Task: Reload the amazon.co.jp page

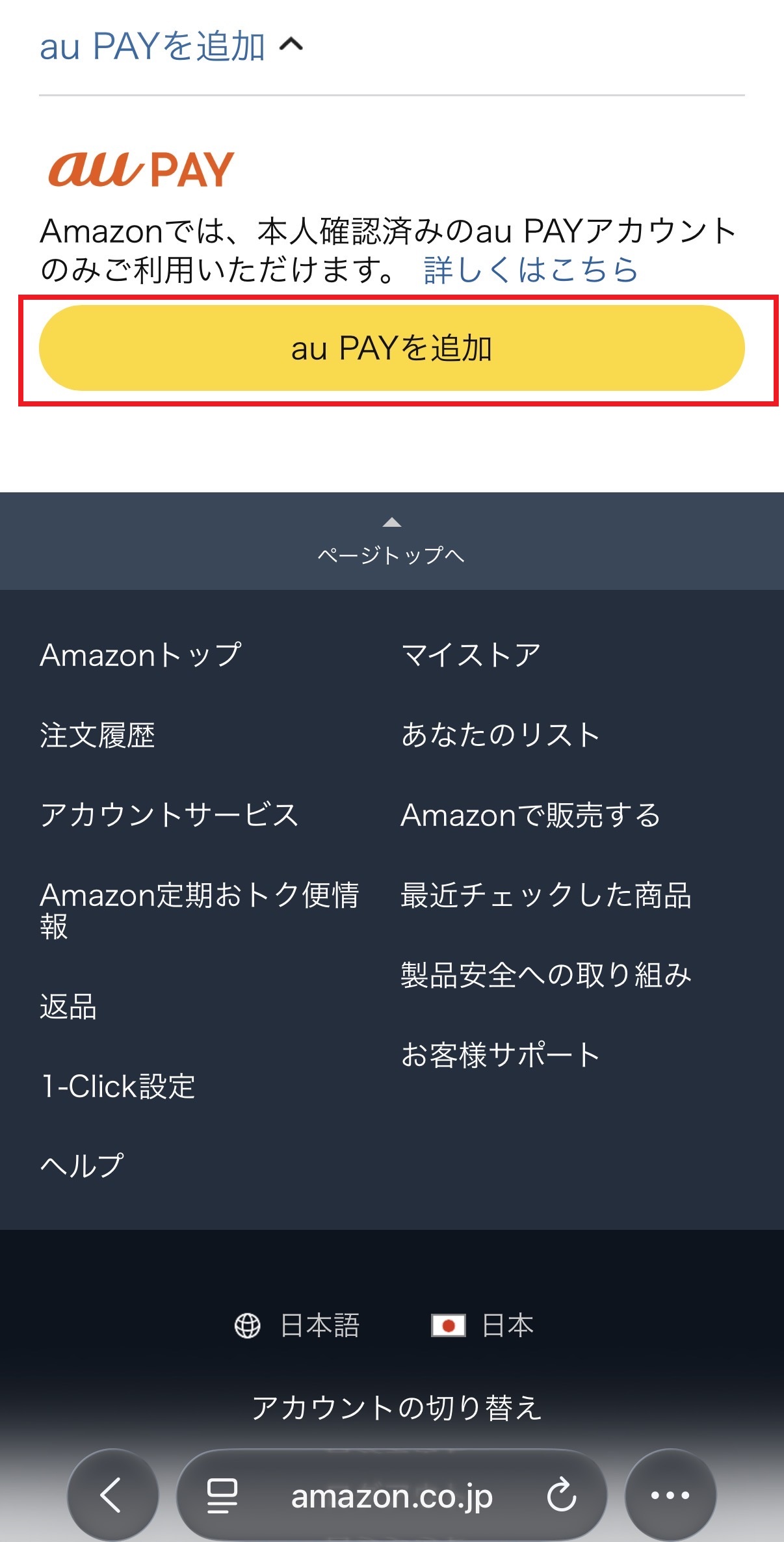Action: [x=562, y=1496]
